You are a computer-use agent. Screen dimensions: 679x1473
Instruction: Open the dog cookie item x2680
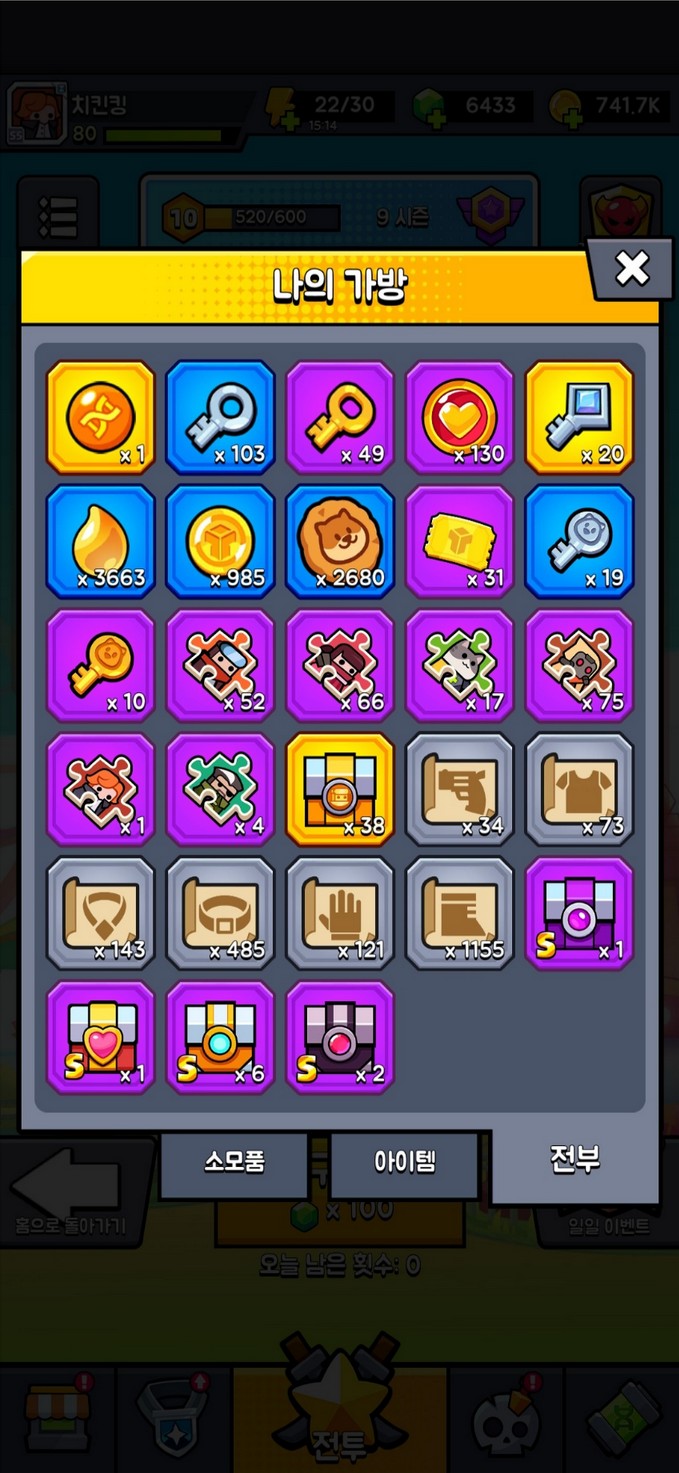(x=340, y=541)
